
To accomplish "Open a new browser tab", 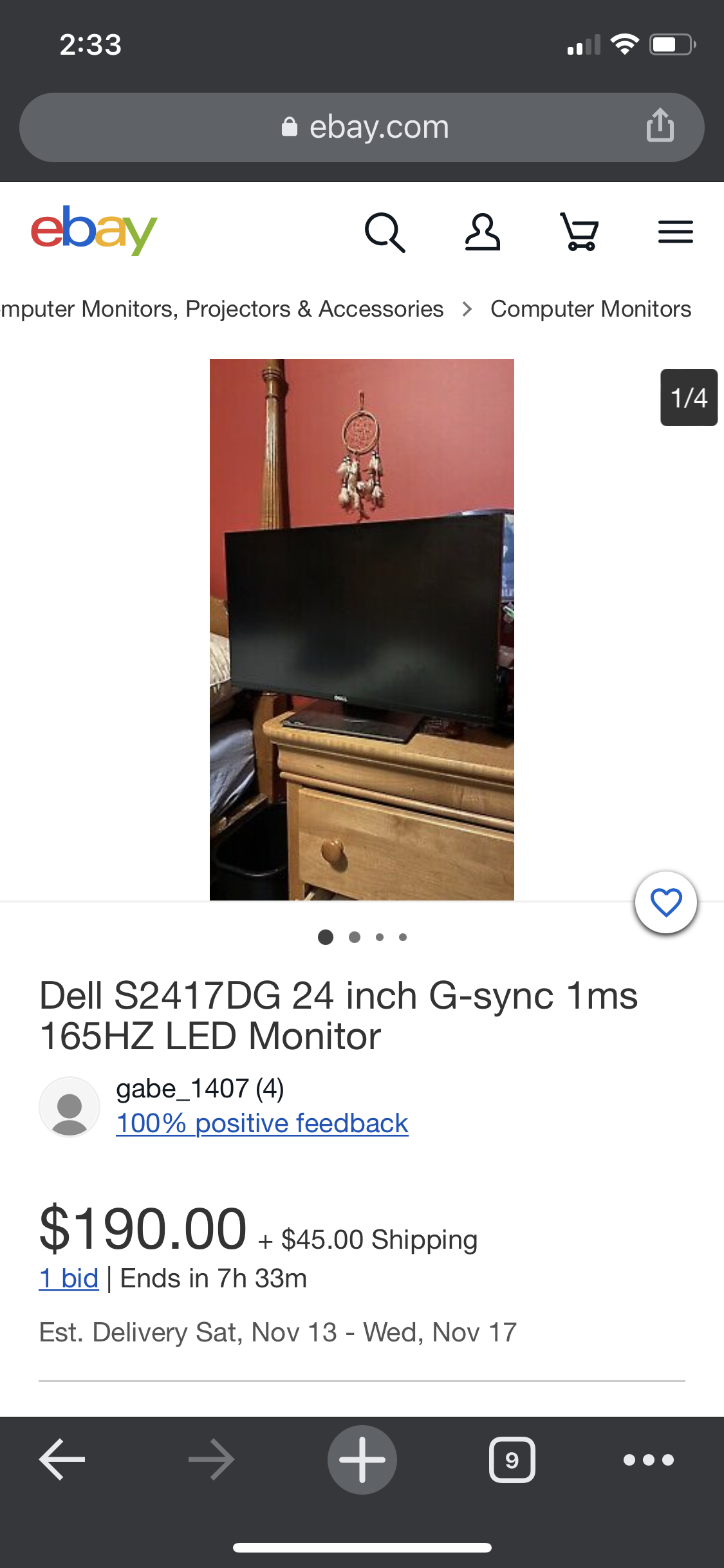I will 362,1459.
